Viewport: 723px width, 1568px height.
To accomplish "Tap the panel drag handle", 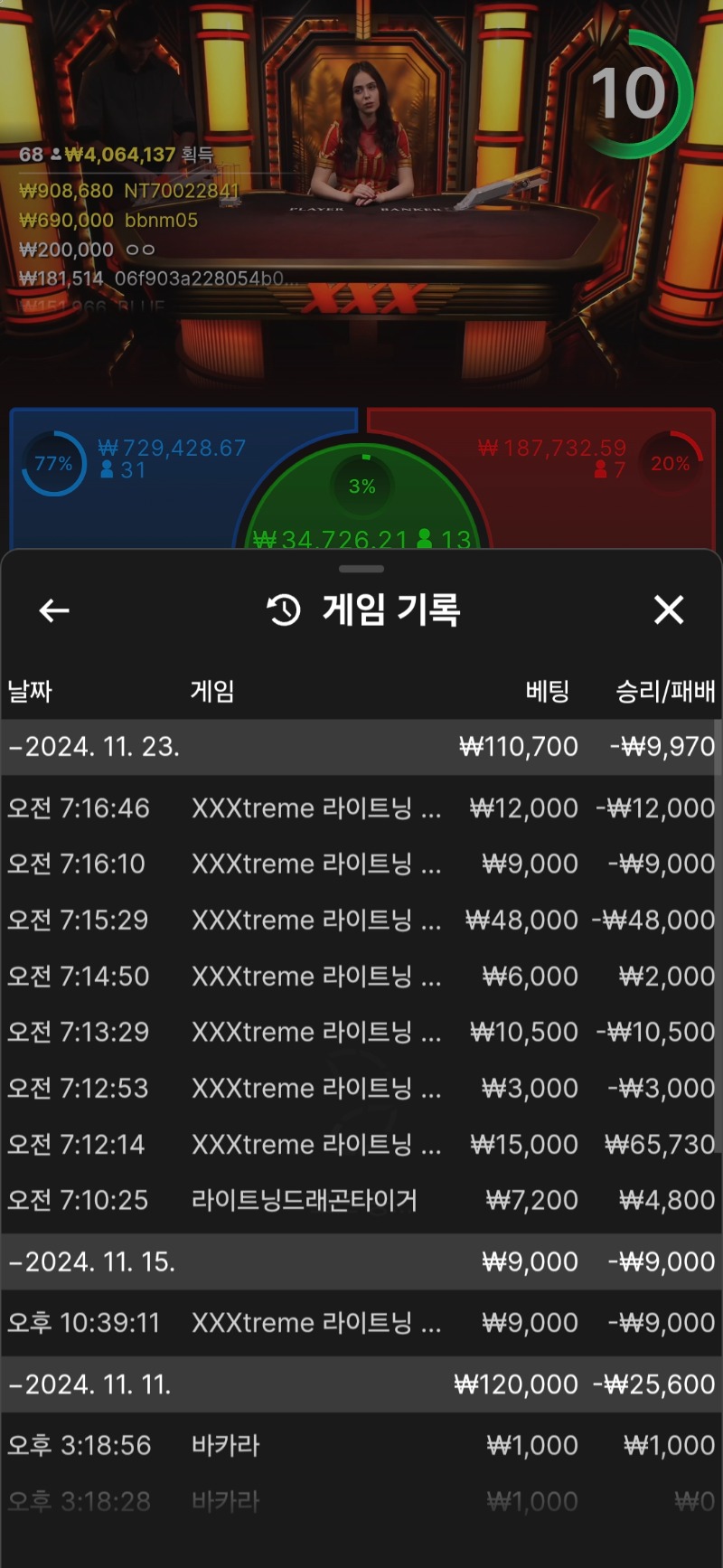I will [361, 569].
